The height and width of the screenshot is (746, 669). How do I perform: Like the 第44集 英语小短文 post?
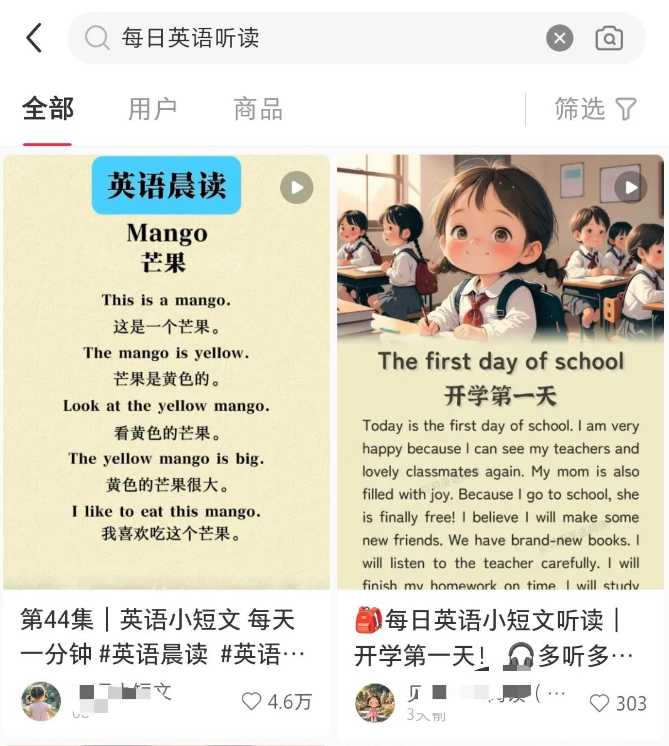pyautogui.click(x=252, y=702)
